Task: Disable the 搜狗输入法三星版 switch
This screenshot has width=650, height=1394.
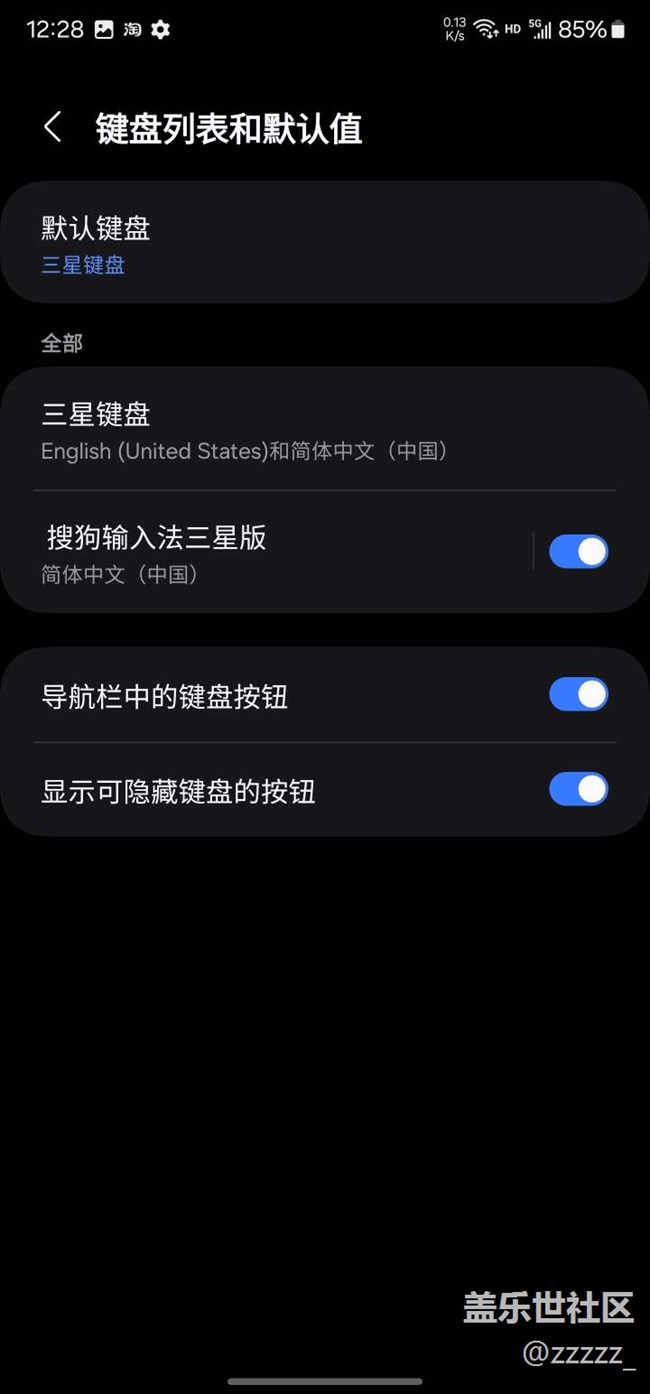Action: pyautogui.click(x=578, y=552)
